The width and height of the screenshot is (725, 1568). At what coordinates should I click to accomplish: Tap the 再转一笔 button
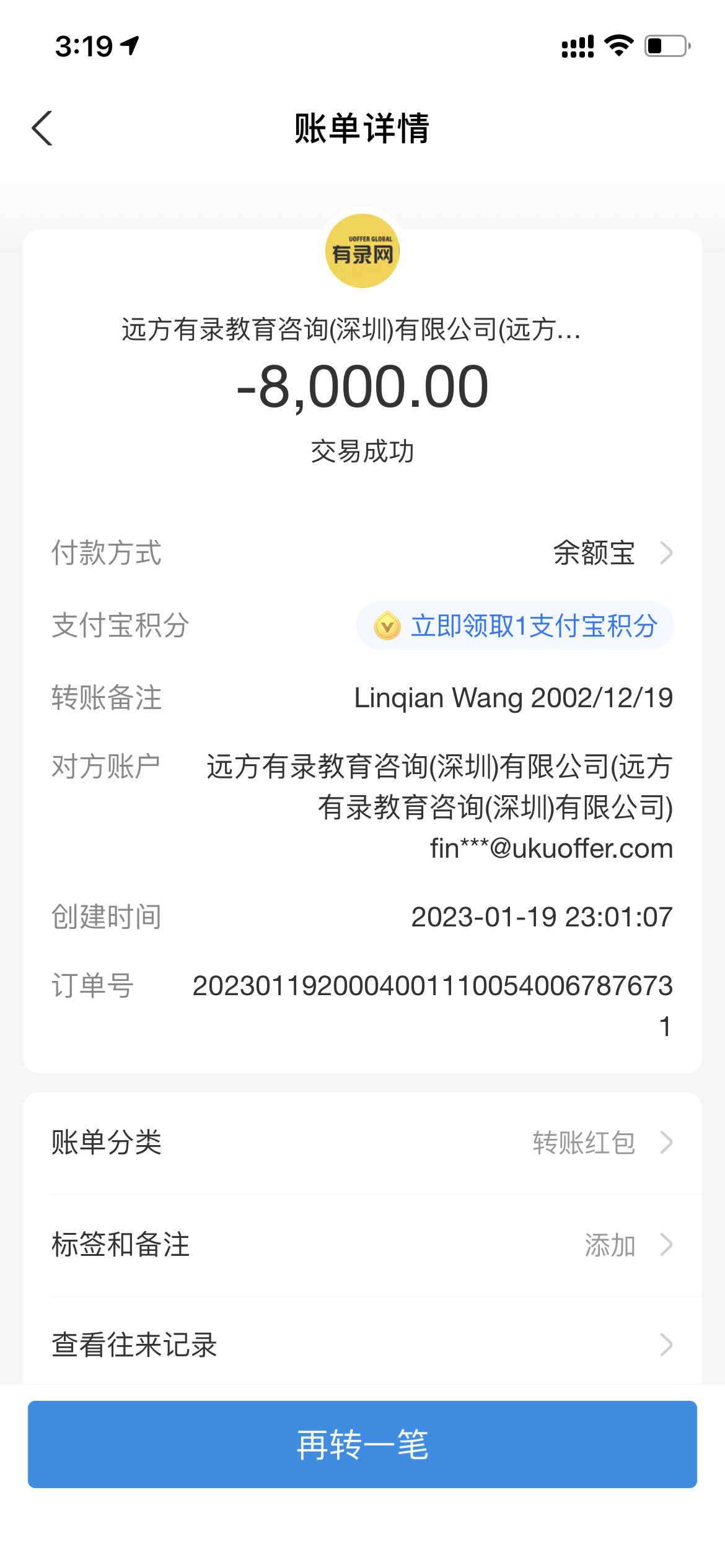pyautogui.click(x=362, y=1444)
